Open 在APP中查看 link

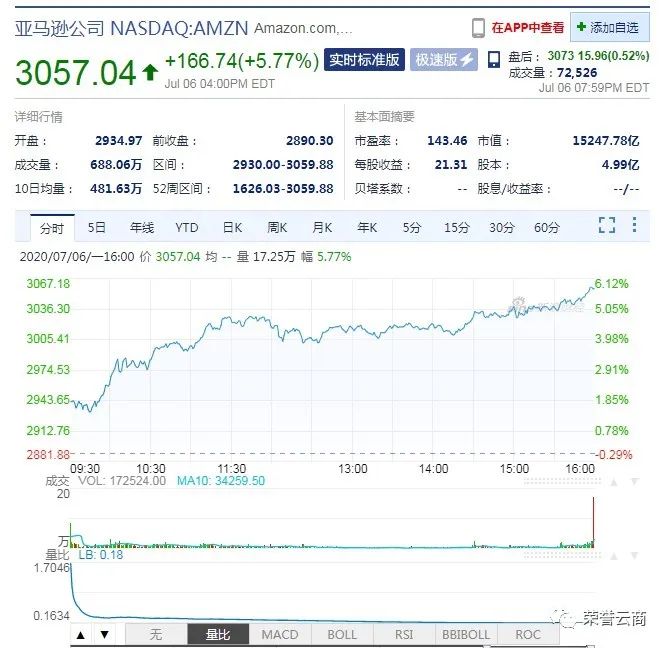(518, 28)
